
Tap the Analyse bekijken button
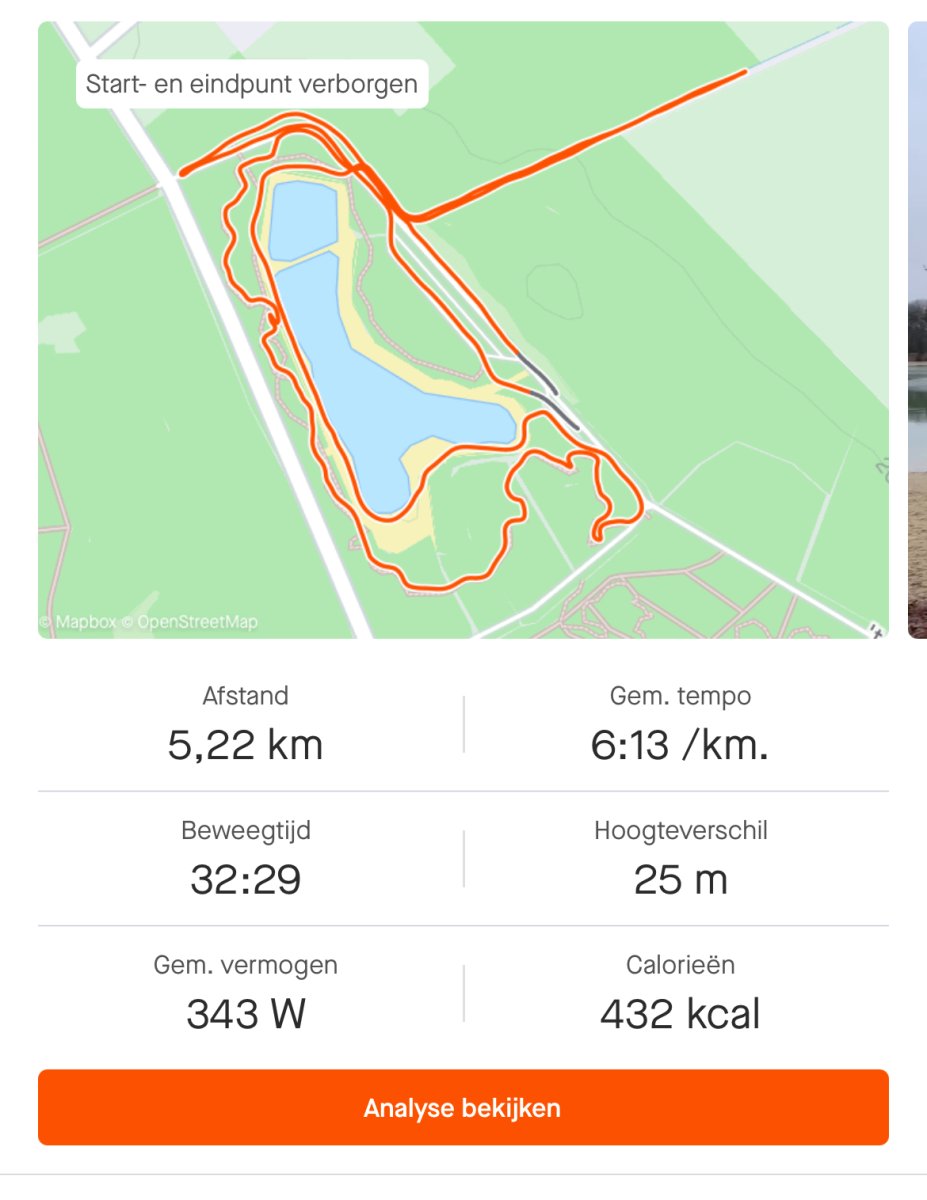pos(462,1107)
